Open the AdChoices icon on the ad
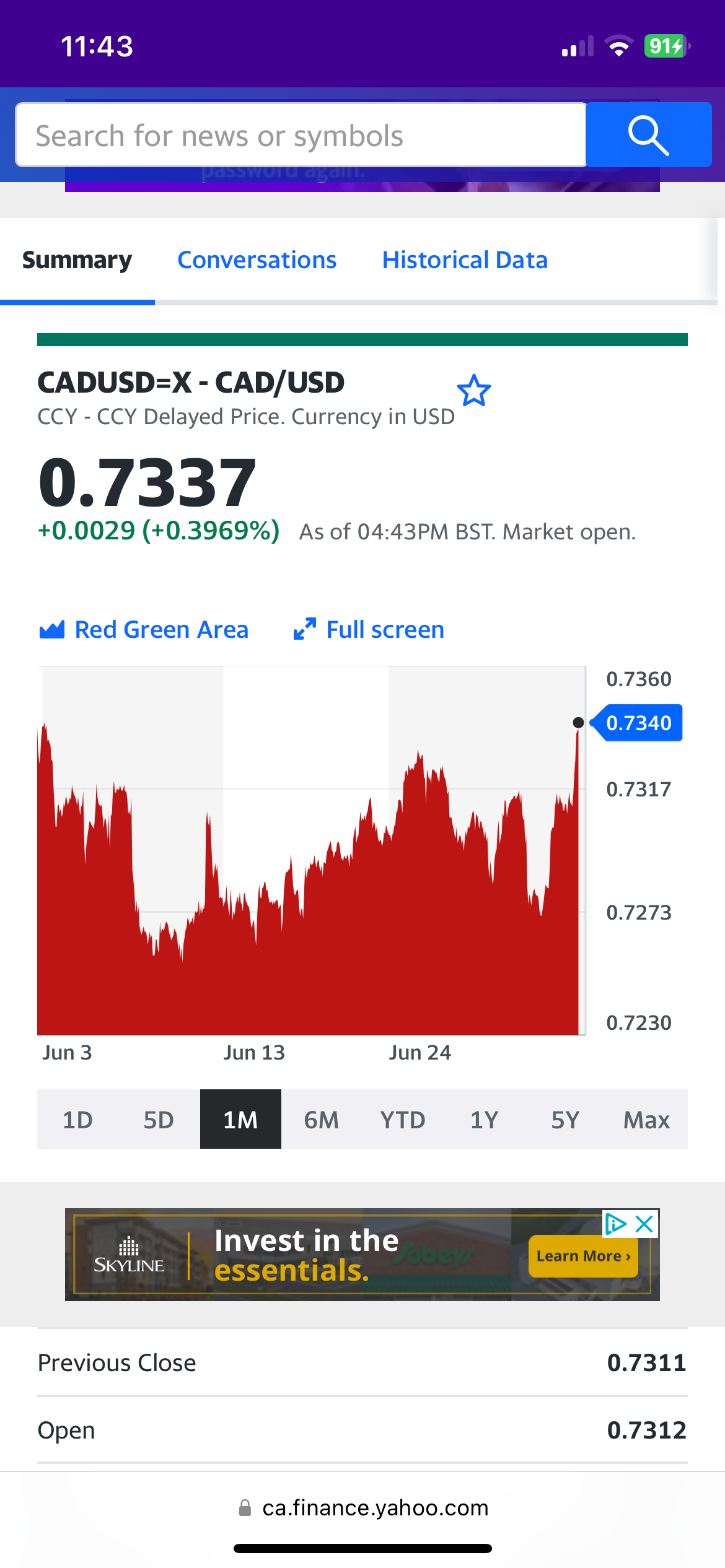Viewport: 725px width, 1568px height. click(x=616, y=1224)
